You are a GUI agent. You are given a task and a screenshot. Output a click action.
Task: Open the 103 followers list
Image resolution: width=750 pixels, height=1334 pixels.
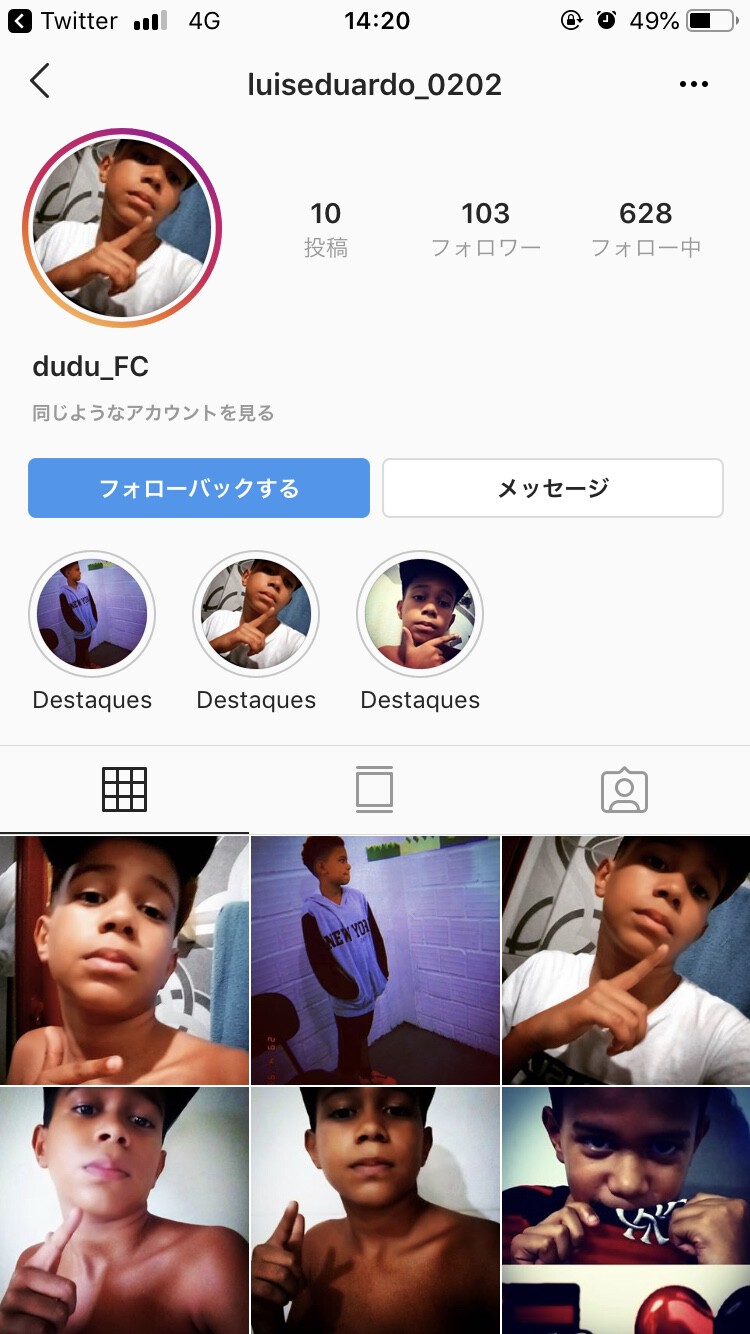click(x=485, y=229)
